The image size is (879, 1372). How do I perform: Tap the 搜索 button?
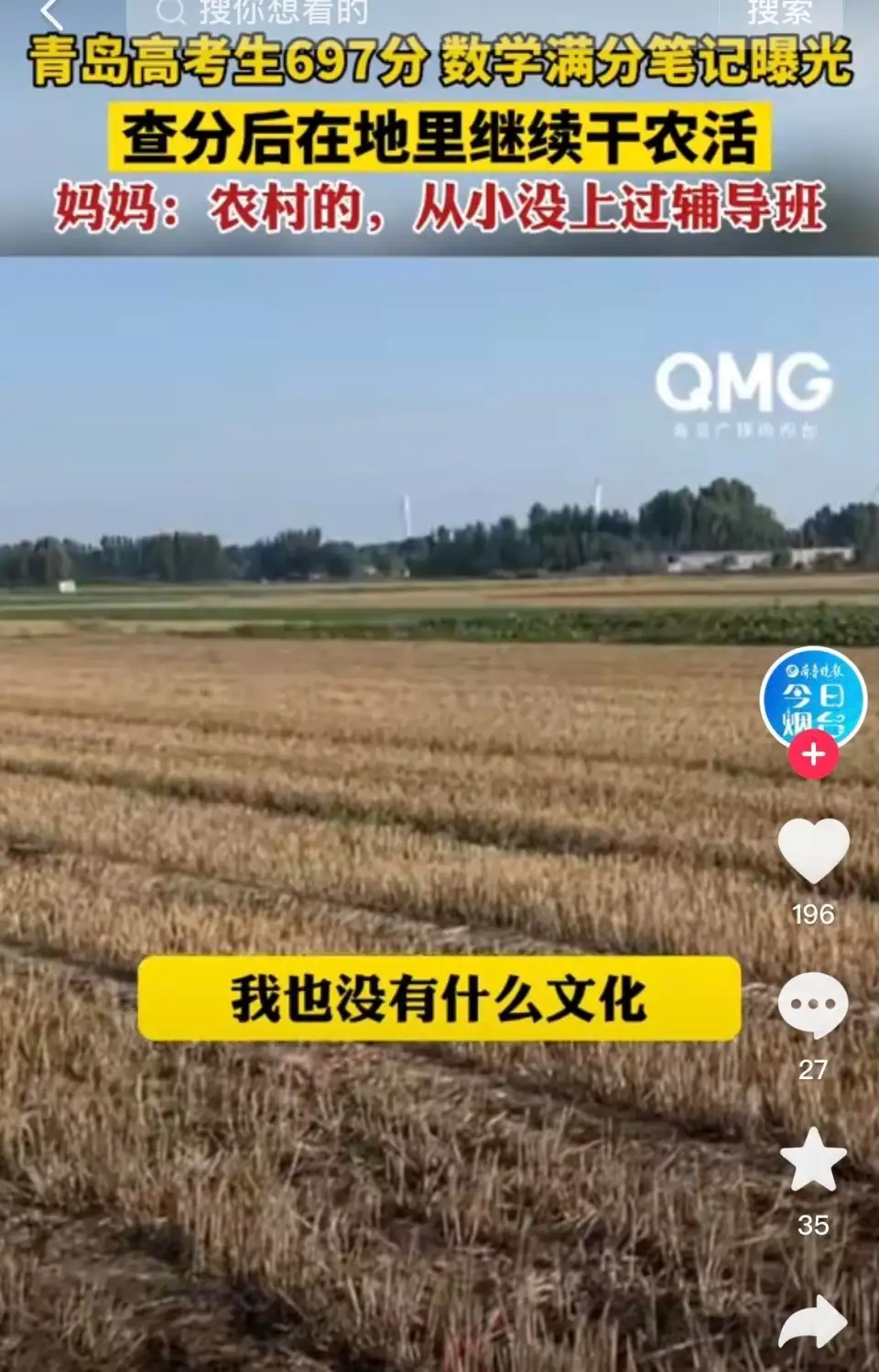(779, 13)
